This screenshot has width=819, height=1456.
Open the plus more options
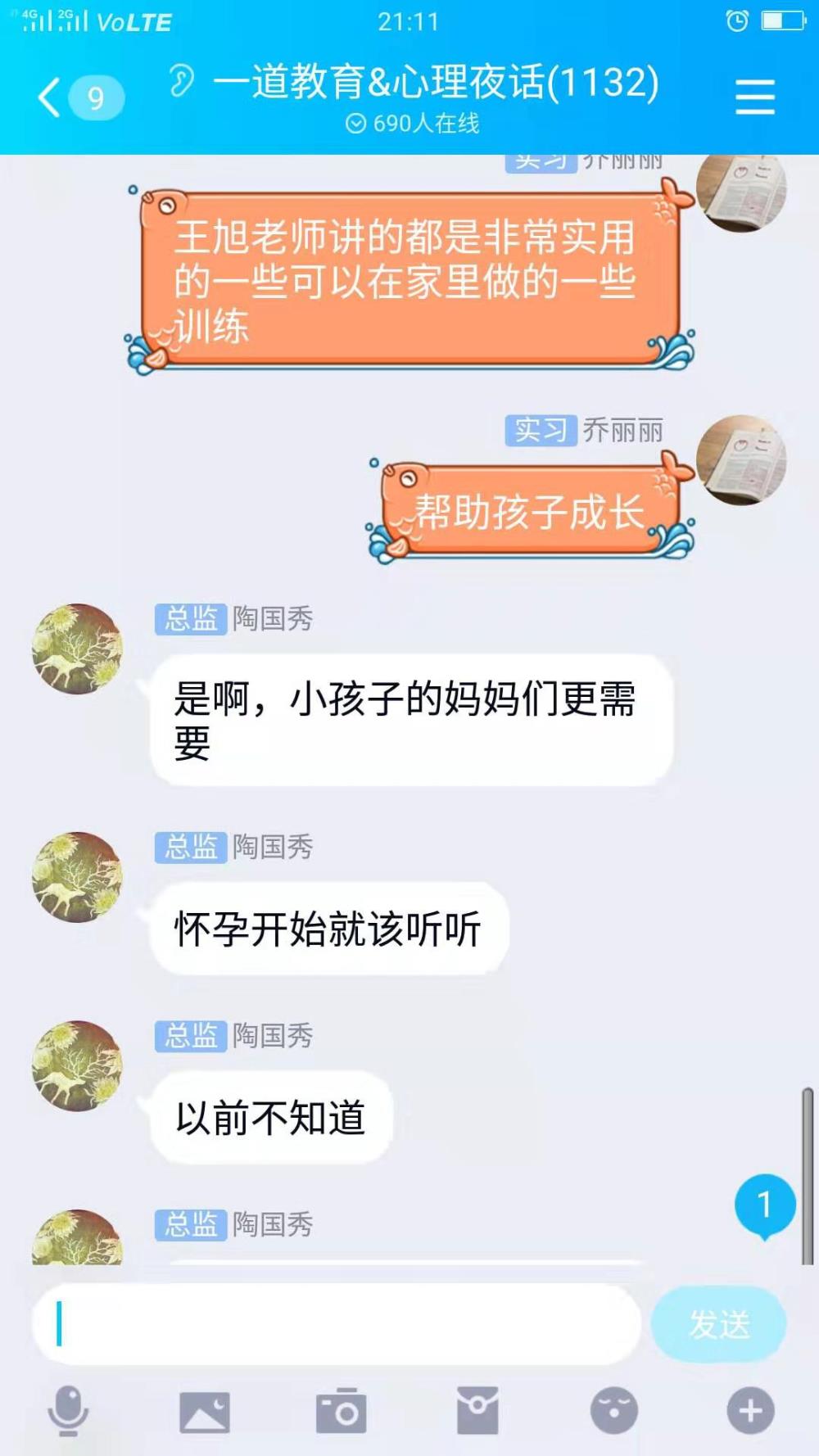pyautogui.click(x=750, y=1411)
